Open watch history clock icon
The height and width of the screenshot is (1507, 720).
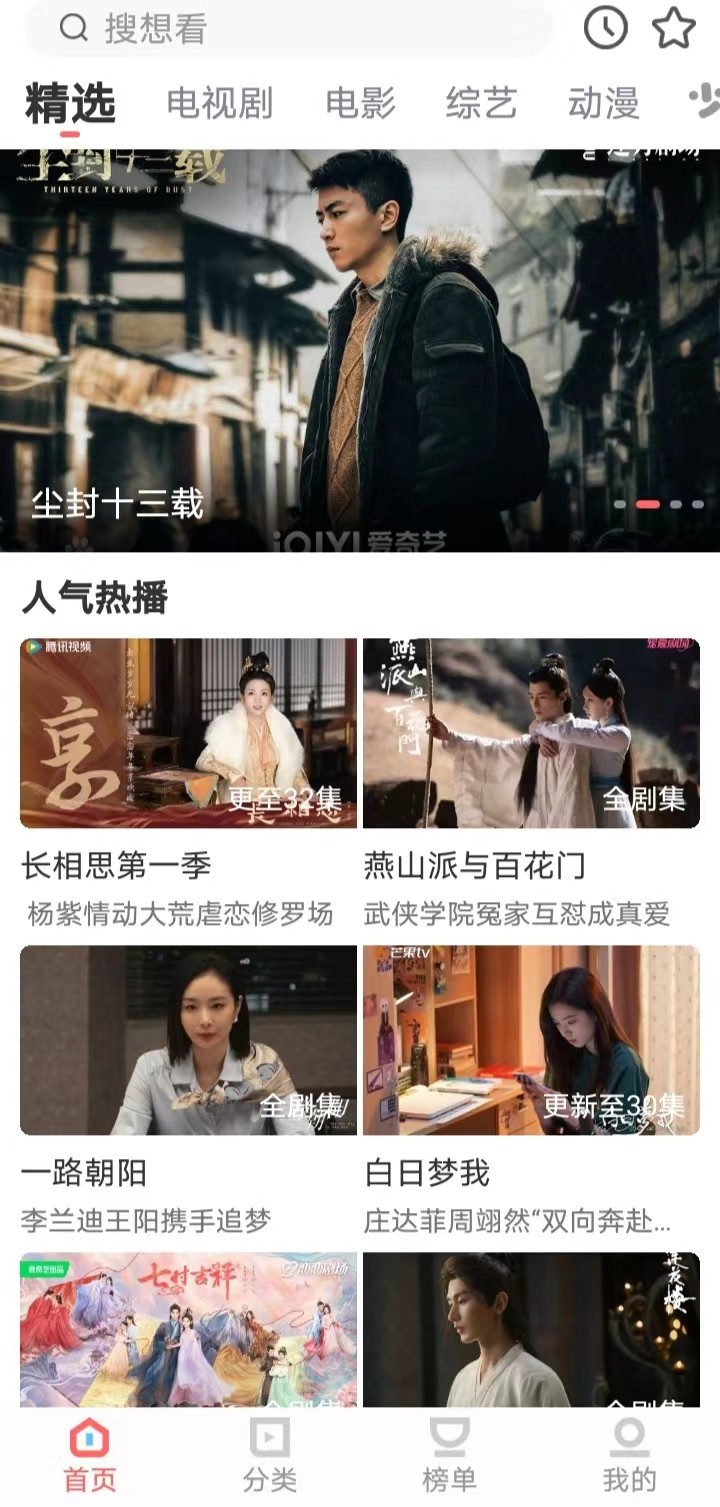(605, 28)
